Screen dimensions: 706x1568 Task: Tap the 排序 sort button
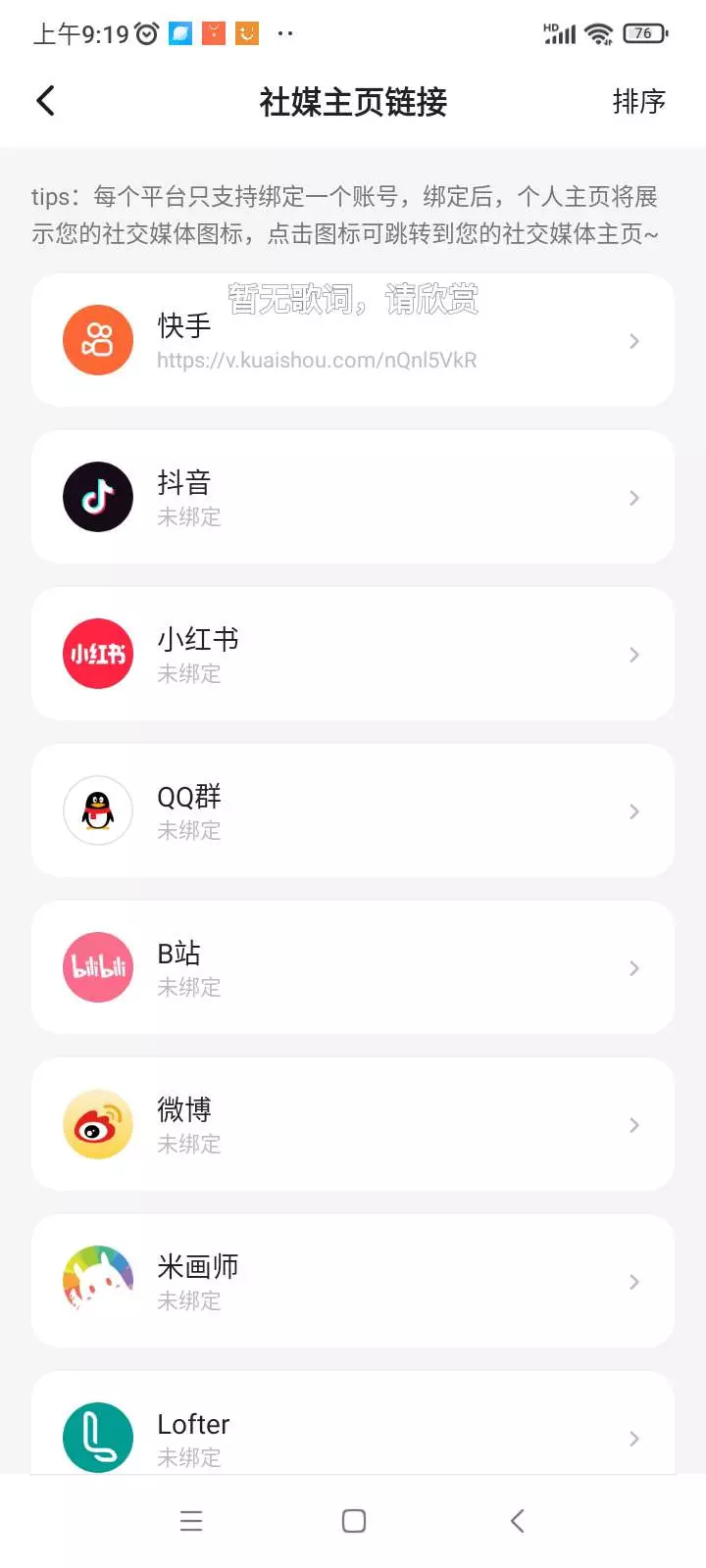638,101
